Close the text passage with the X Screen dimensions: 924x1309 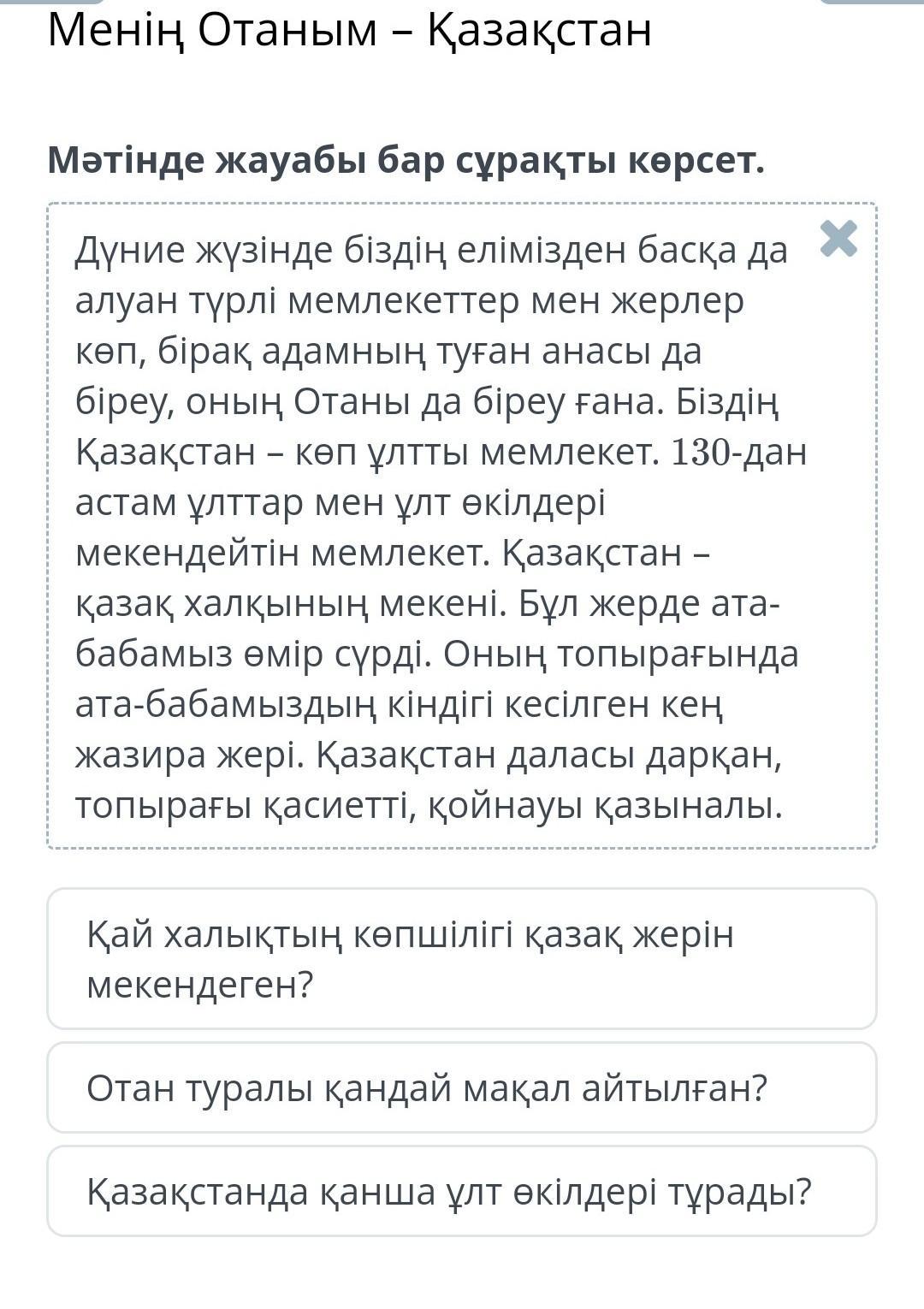pos(838,239)
